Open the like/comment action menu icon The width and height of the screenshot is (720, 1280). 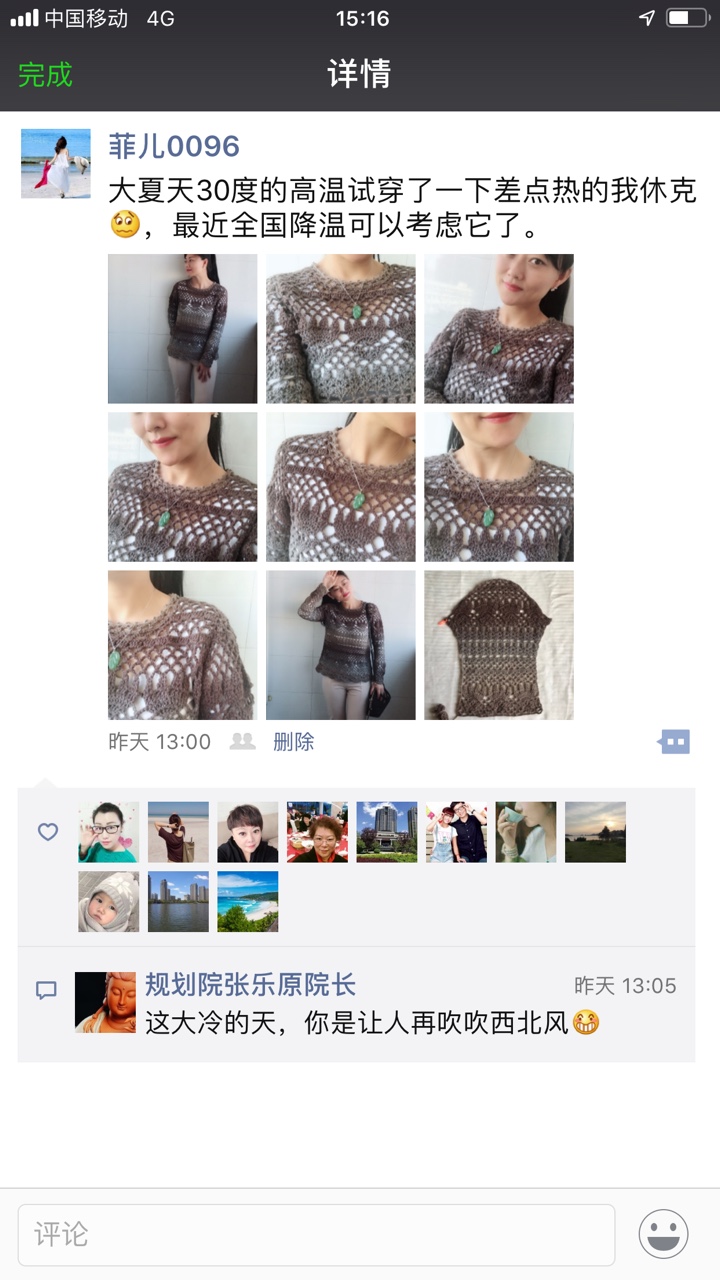(x=674, y=742)
